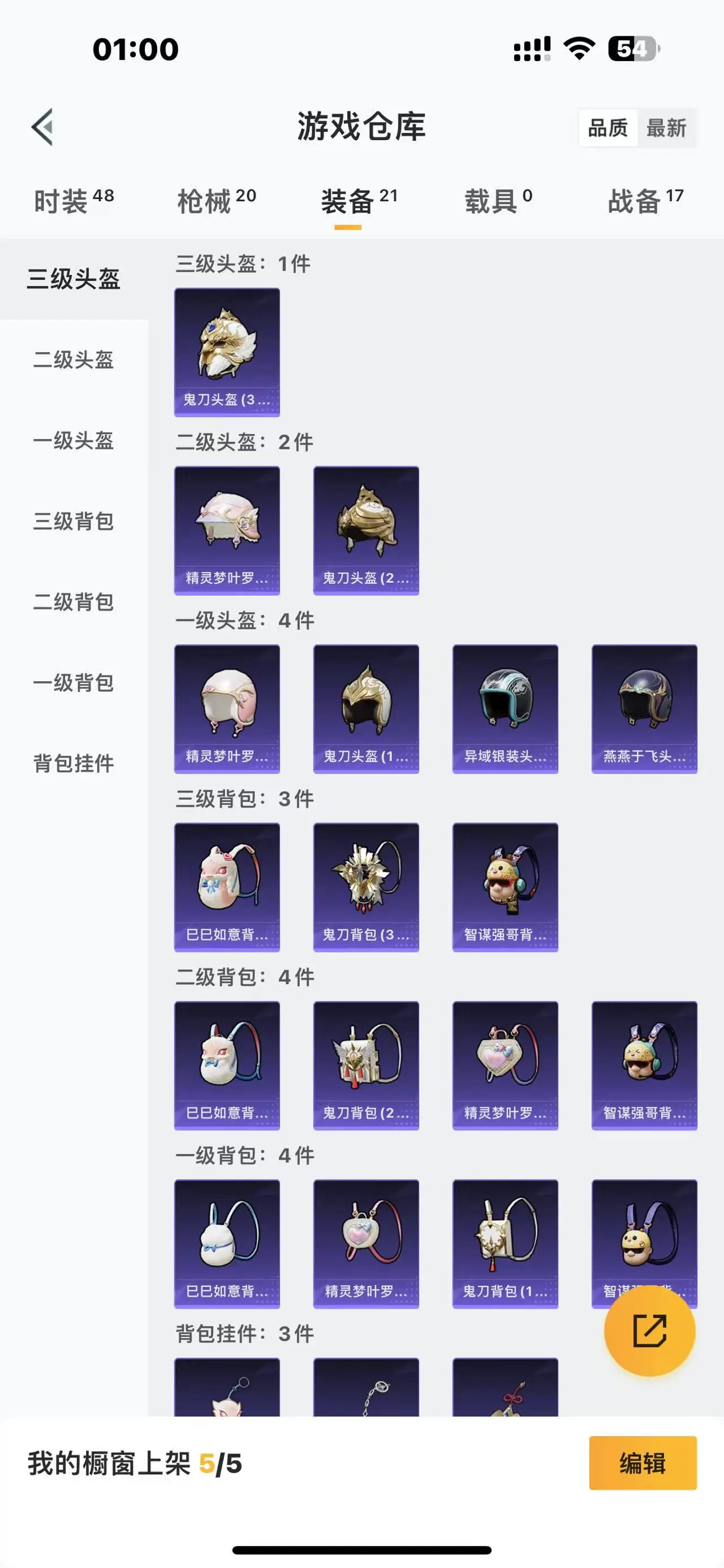Open the 载具 tab

[498, 201]
